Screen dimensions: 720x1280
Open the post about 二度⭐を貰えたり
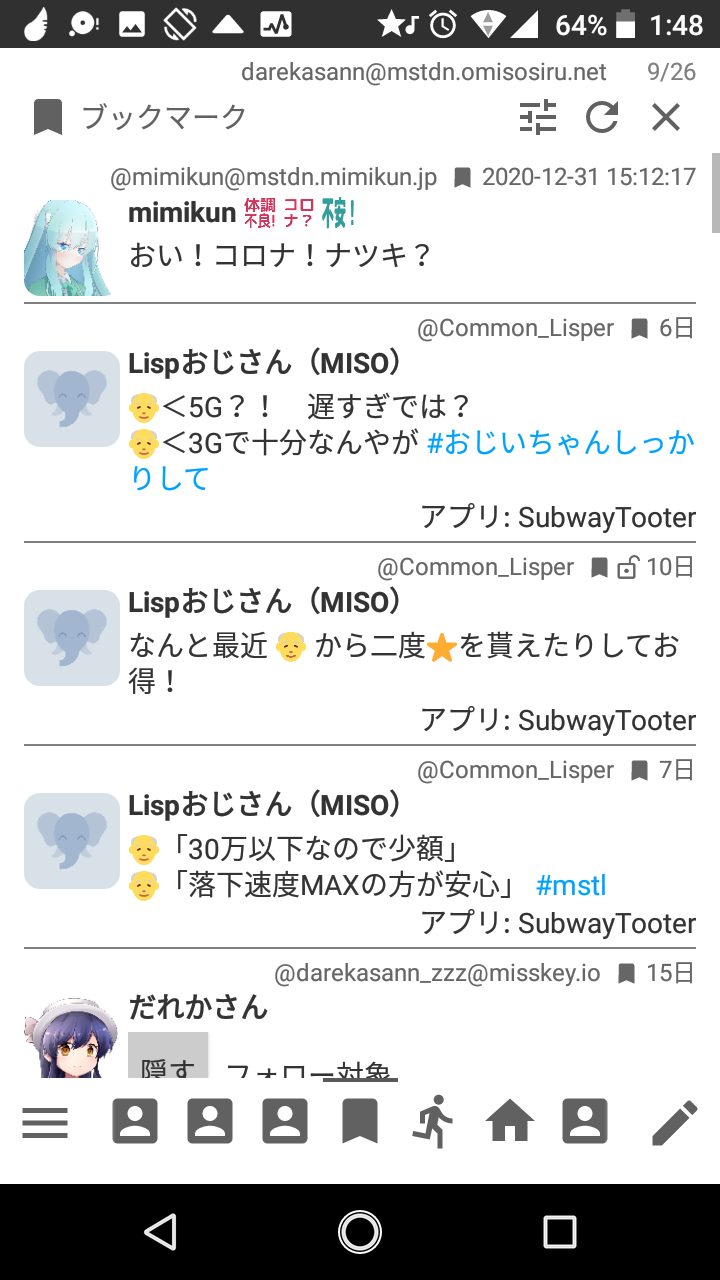tap(400, 648)
